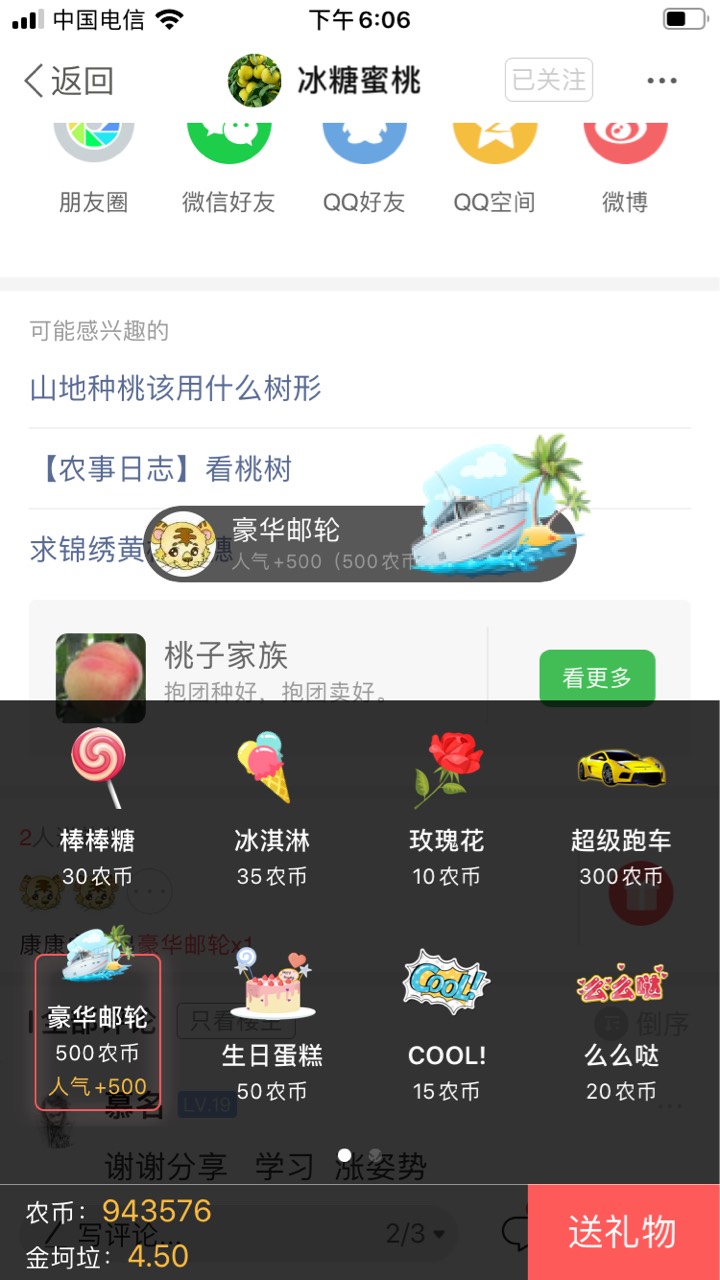Open the three-dot overflow menu
720x1280 pixels.
662,81
